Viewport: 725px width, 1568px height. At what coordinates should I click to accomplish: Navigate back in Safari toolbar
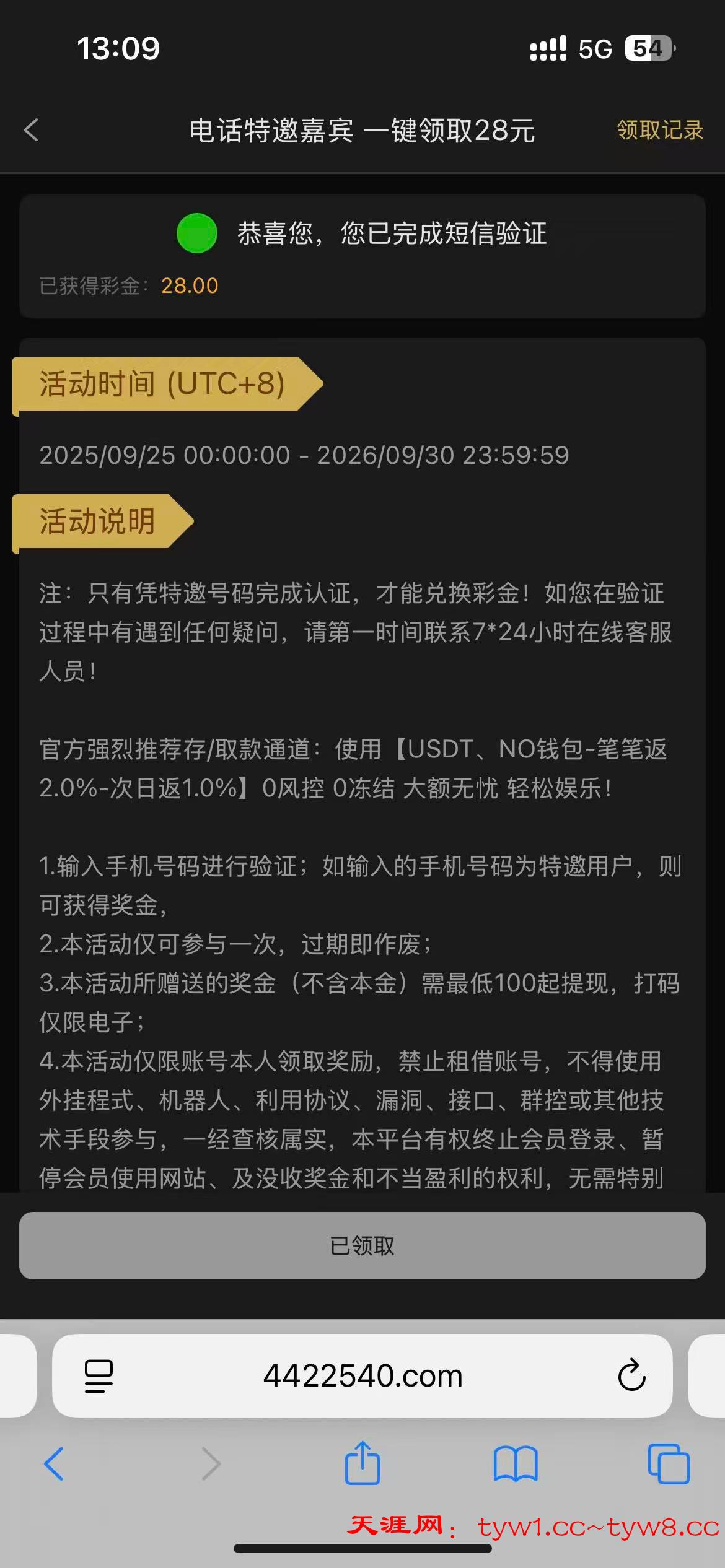55,1464
